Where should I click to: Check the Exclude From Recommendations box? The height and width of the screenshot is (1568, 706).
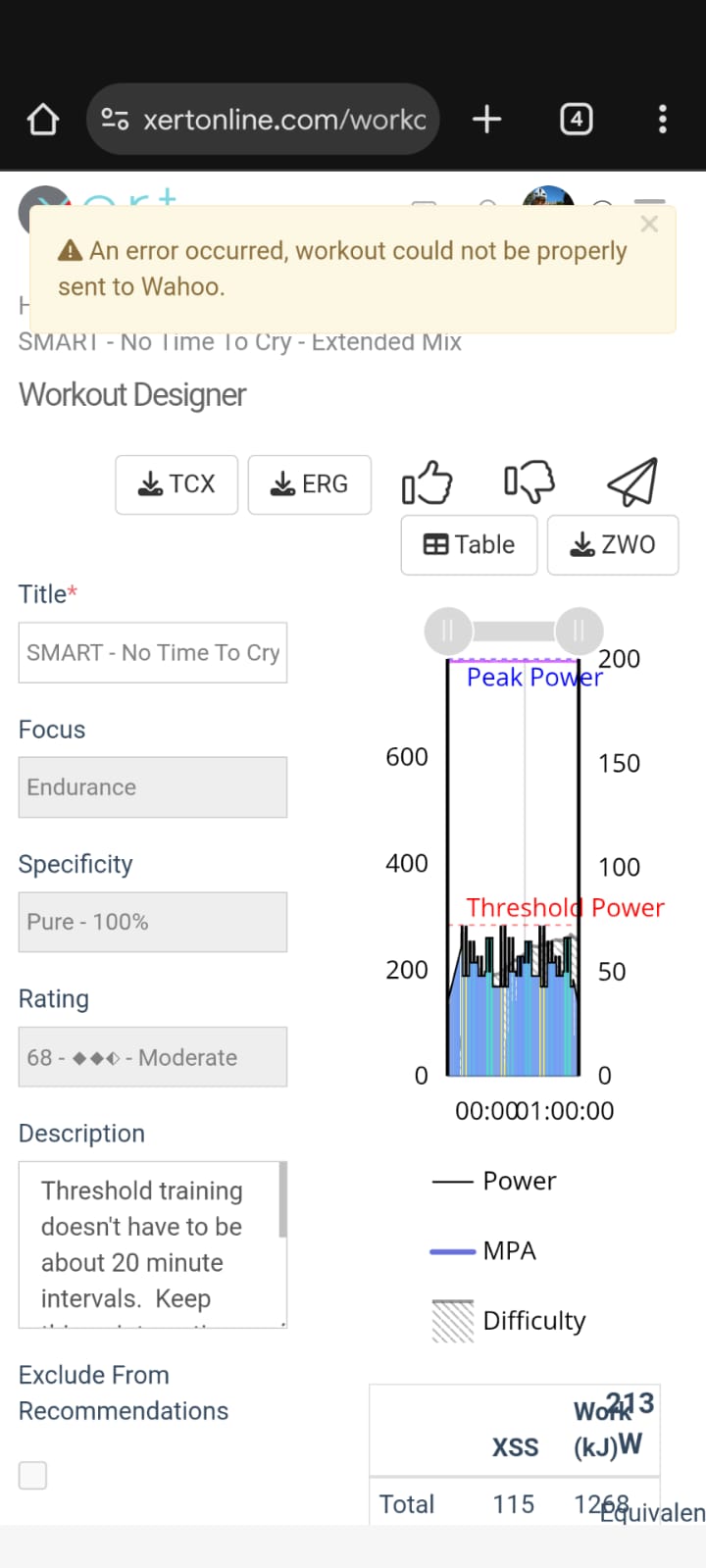33,1475
